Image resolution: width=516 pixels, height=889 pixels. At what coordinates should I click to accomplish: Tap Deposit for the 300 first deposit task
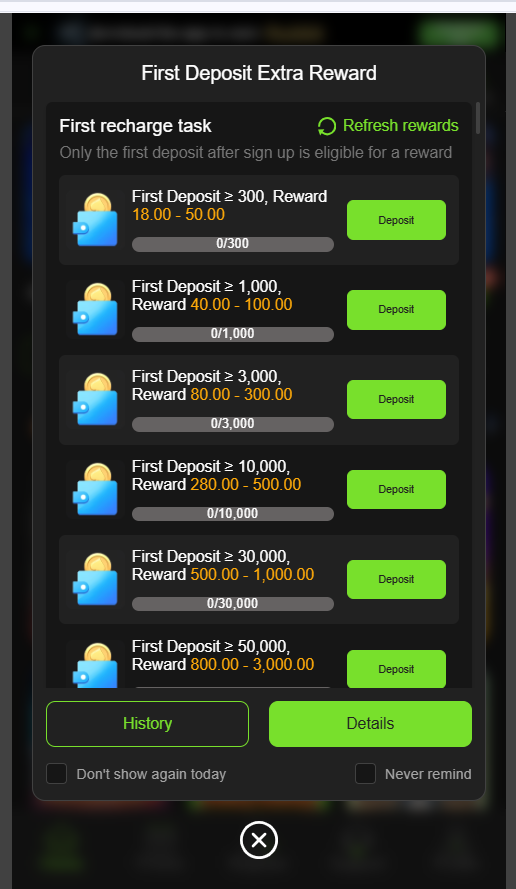click(396, 220)
